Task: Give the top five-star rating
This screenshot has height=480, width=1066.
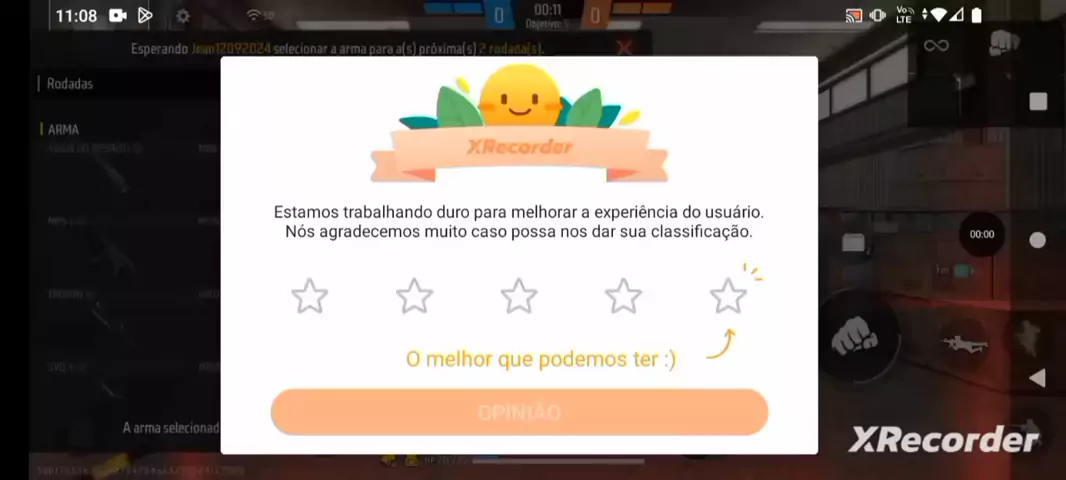Action: 728,296
